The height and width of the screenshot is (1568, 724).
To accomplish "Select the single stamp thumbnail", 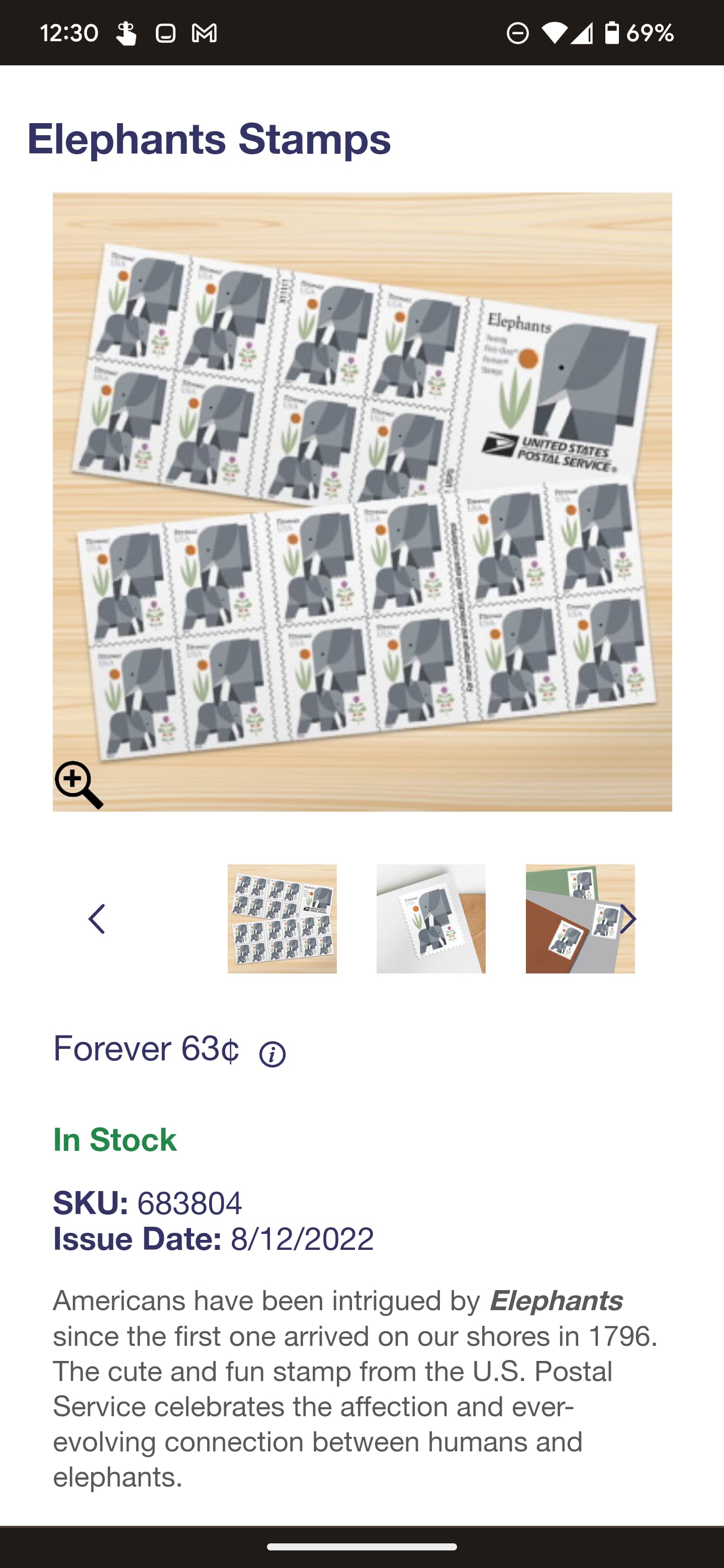I will [x=430, y=919].
